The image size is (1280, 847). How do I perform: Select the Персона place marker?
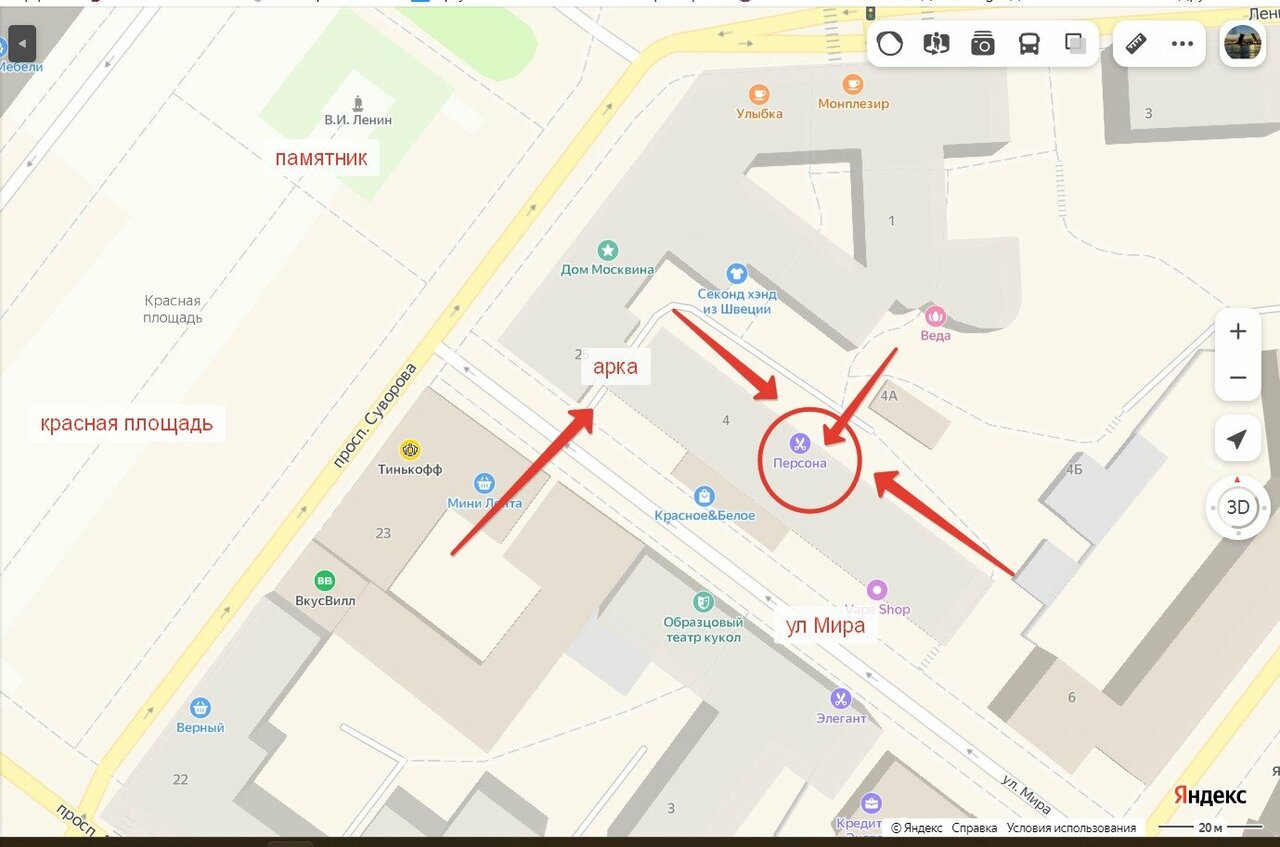tap(799, 443)
